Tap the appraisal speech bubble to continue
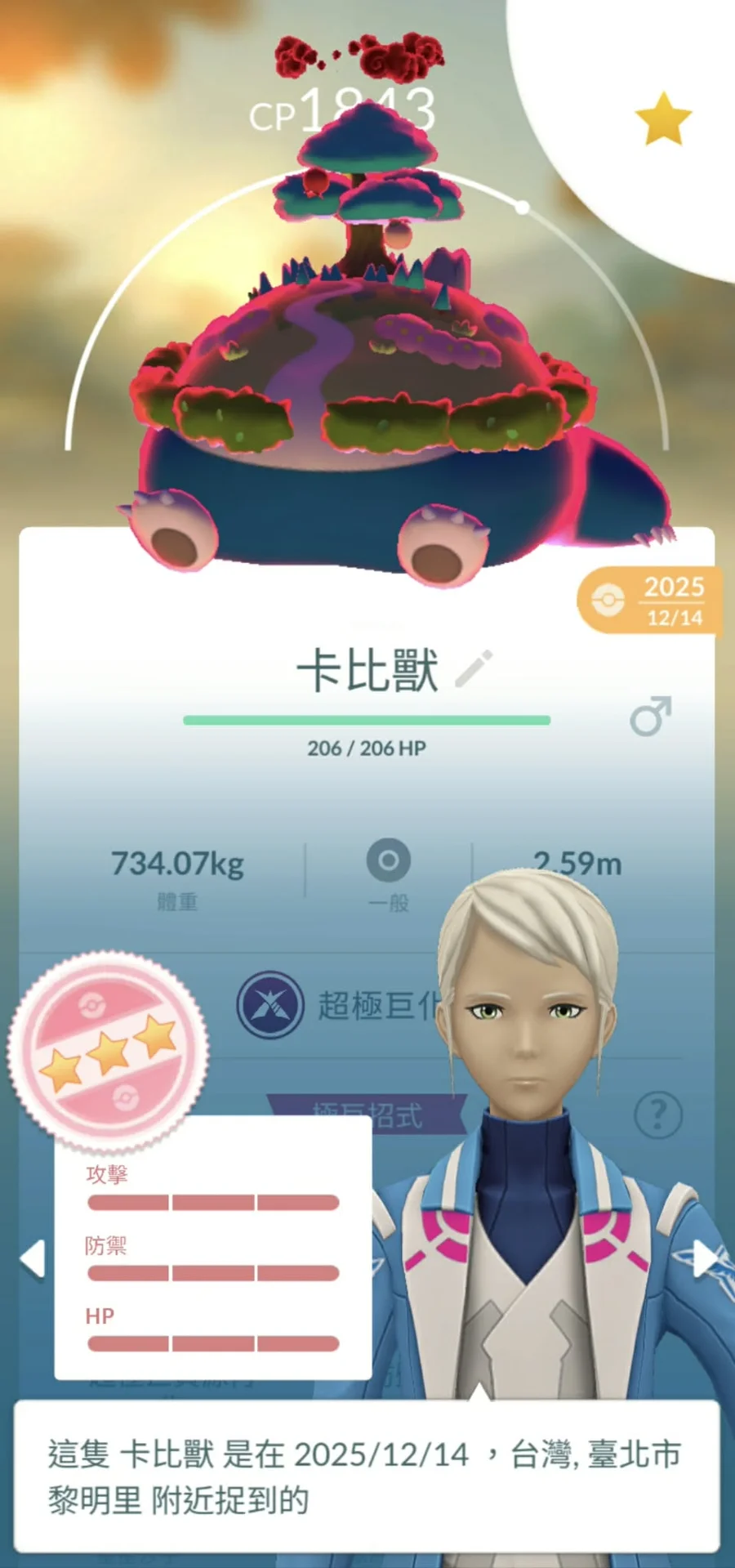This screenshot has height=1568, width=735. (366, 1476)
